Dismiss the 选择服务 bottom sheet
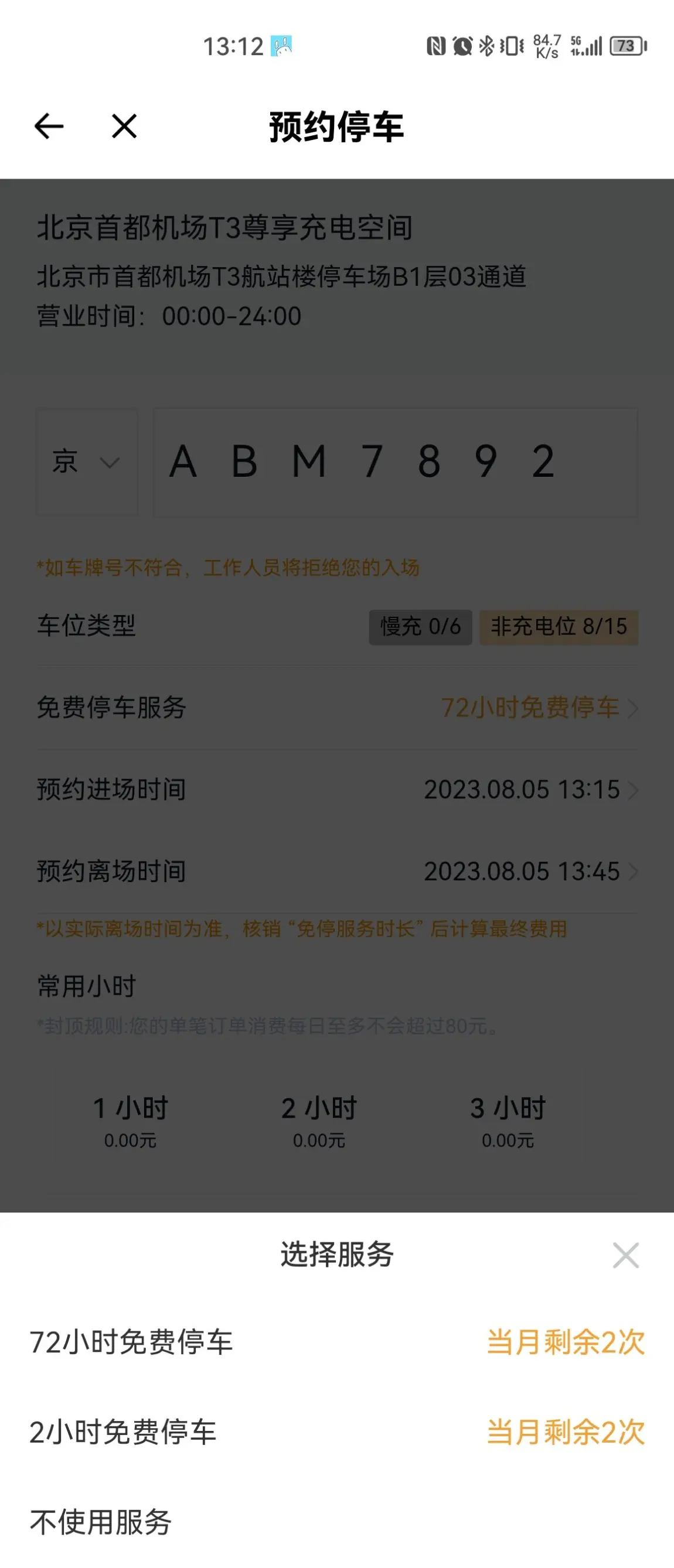The image size is (674, 1568). point(625,1255)
